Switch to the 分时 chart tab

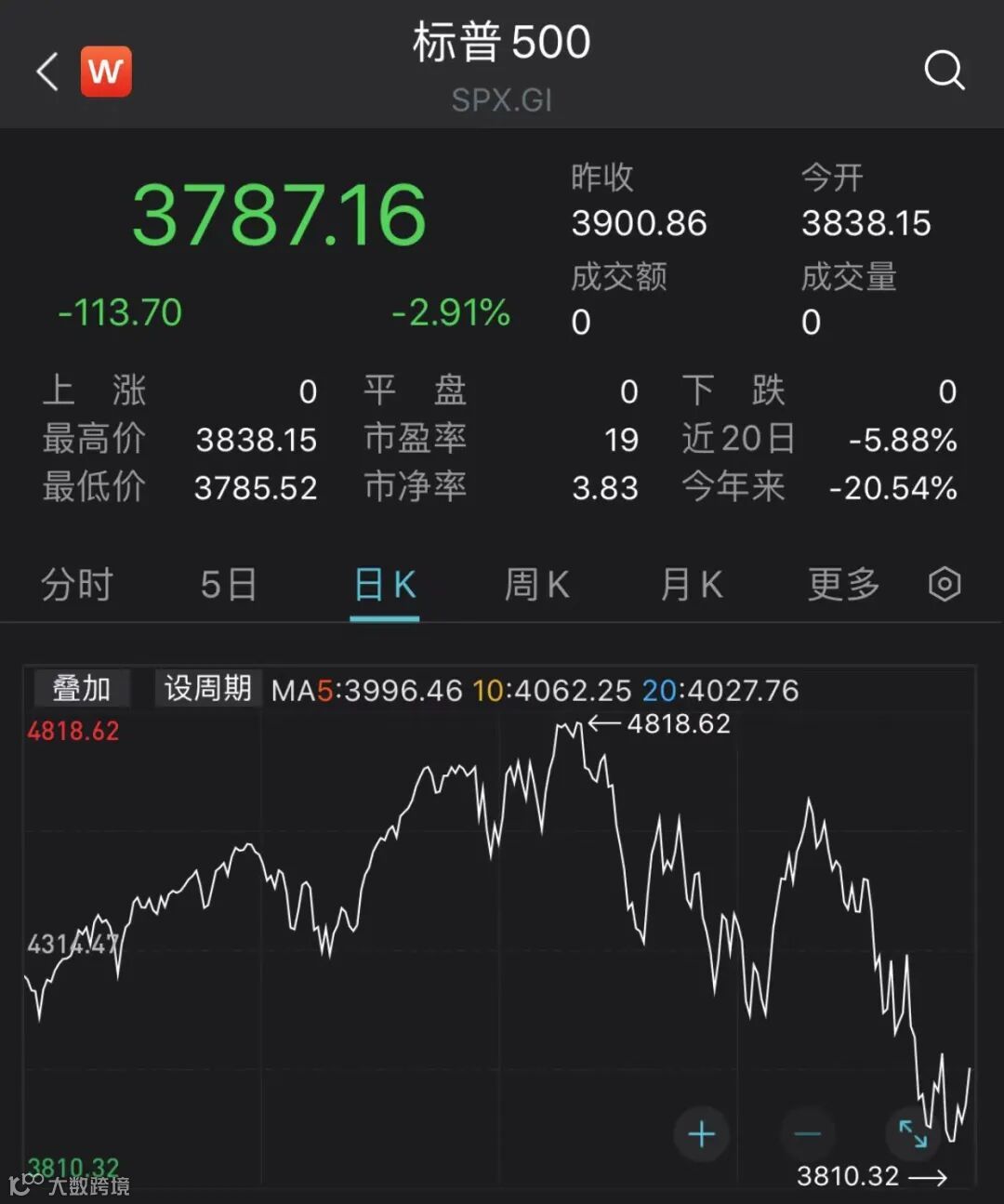point(77,585)
